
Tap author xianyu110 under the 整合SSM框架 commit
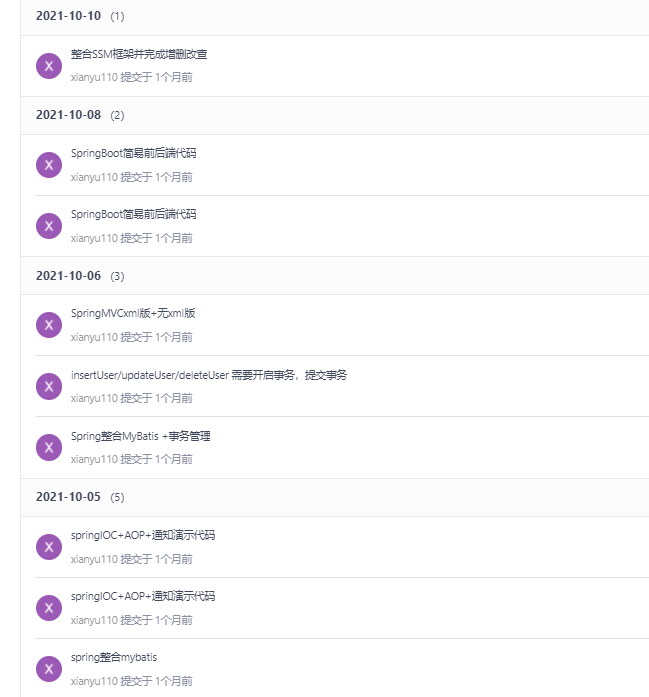94,77
